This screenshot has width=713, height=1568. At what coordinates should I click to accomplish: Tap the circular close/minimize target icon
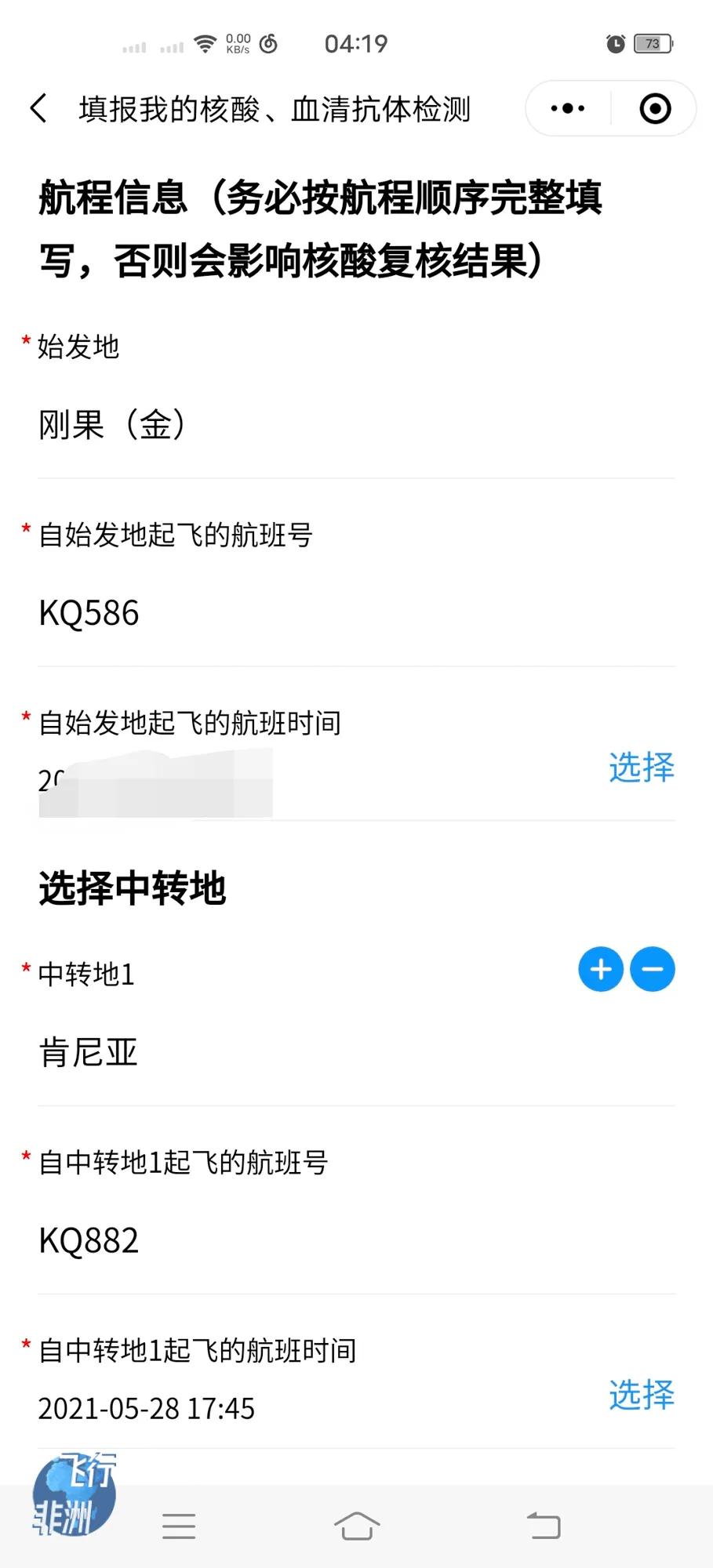[656, 107]
